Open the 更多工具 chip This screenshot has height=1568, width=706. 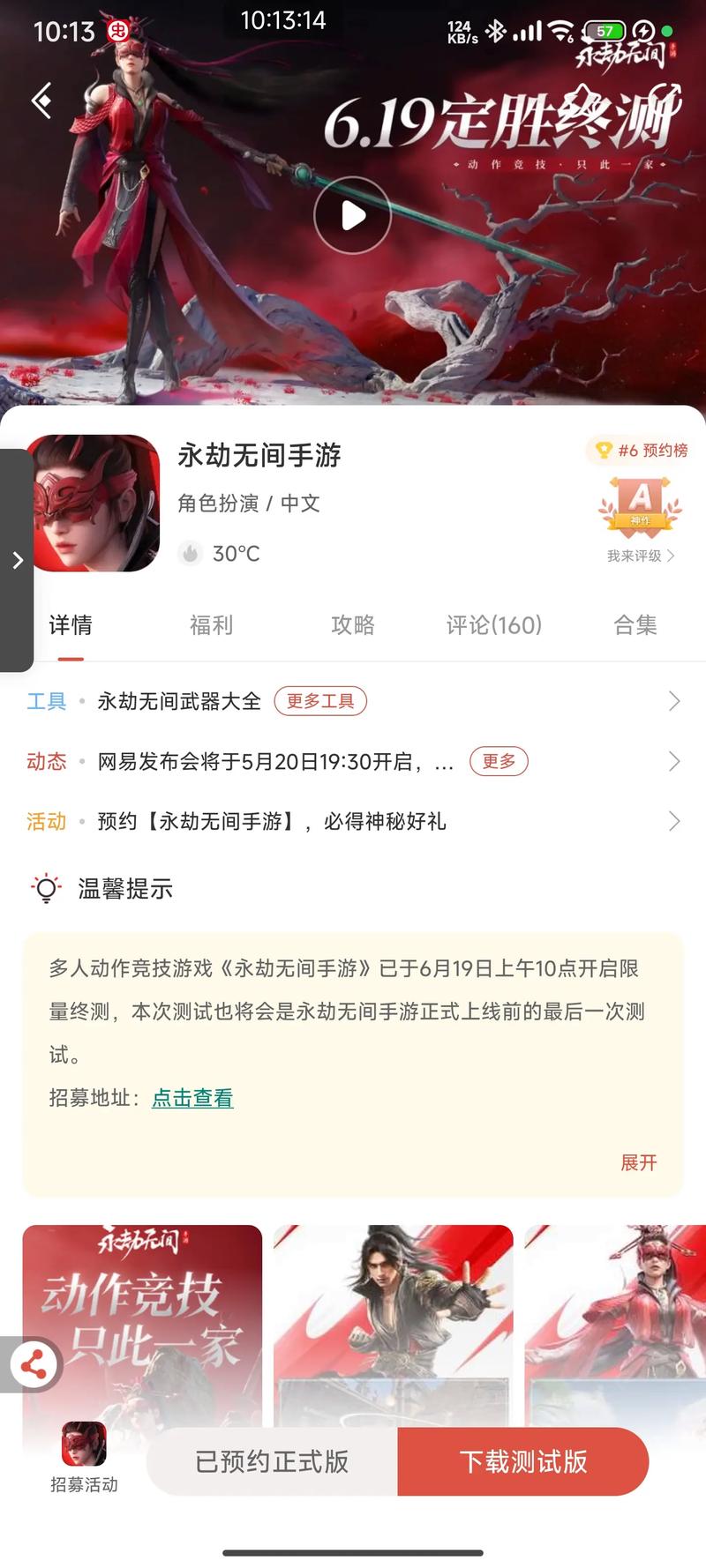(320, 701)
